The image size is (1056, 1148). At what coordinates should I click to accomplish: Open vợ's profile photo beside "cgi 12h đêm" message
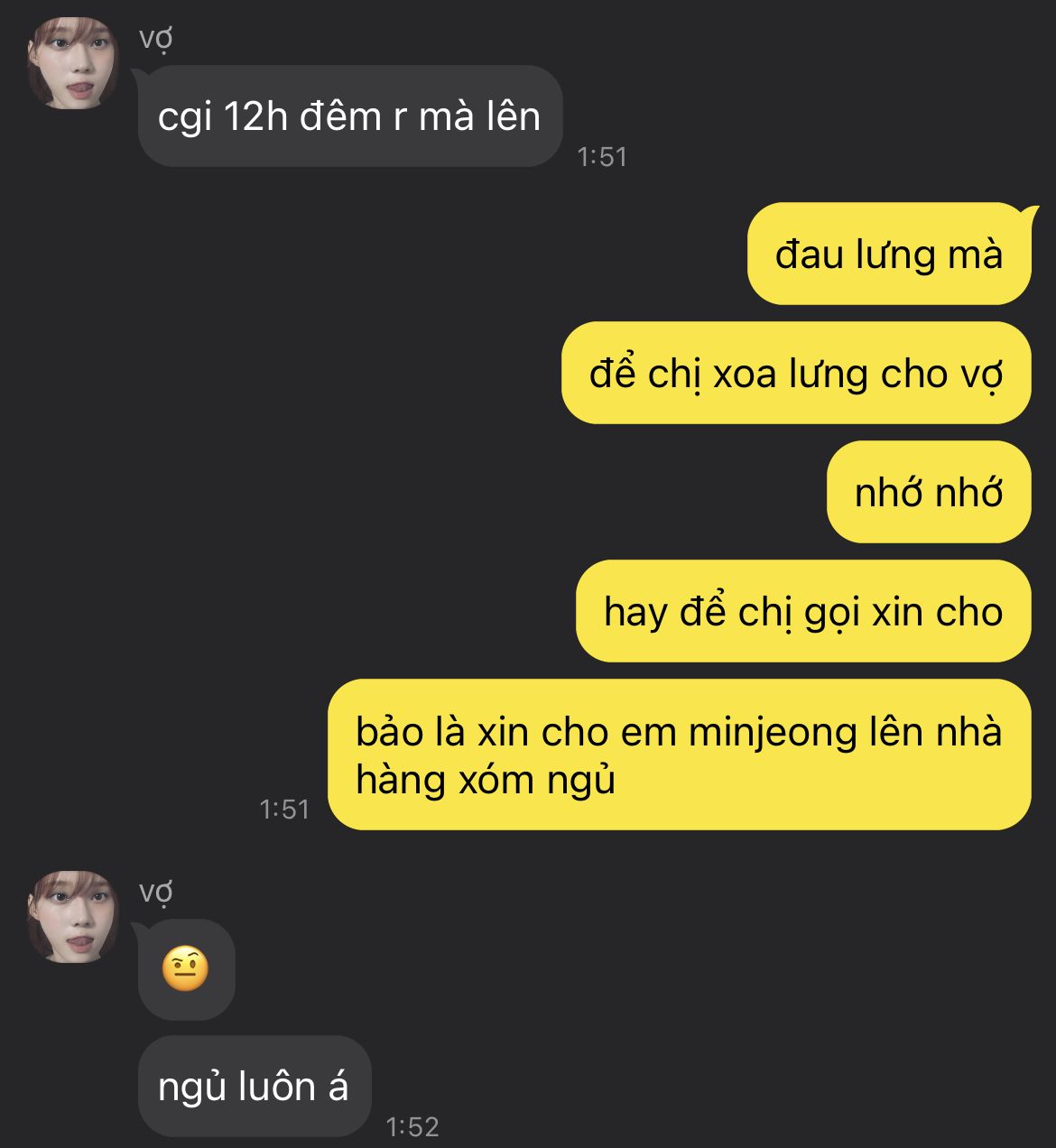pyautogui.click(x=72, y=64)
